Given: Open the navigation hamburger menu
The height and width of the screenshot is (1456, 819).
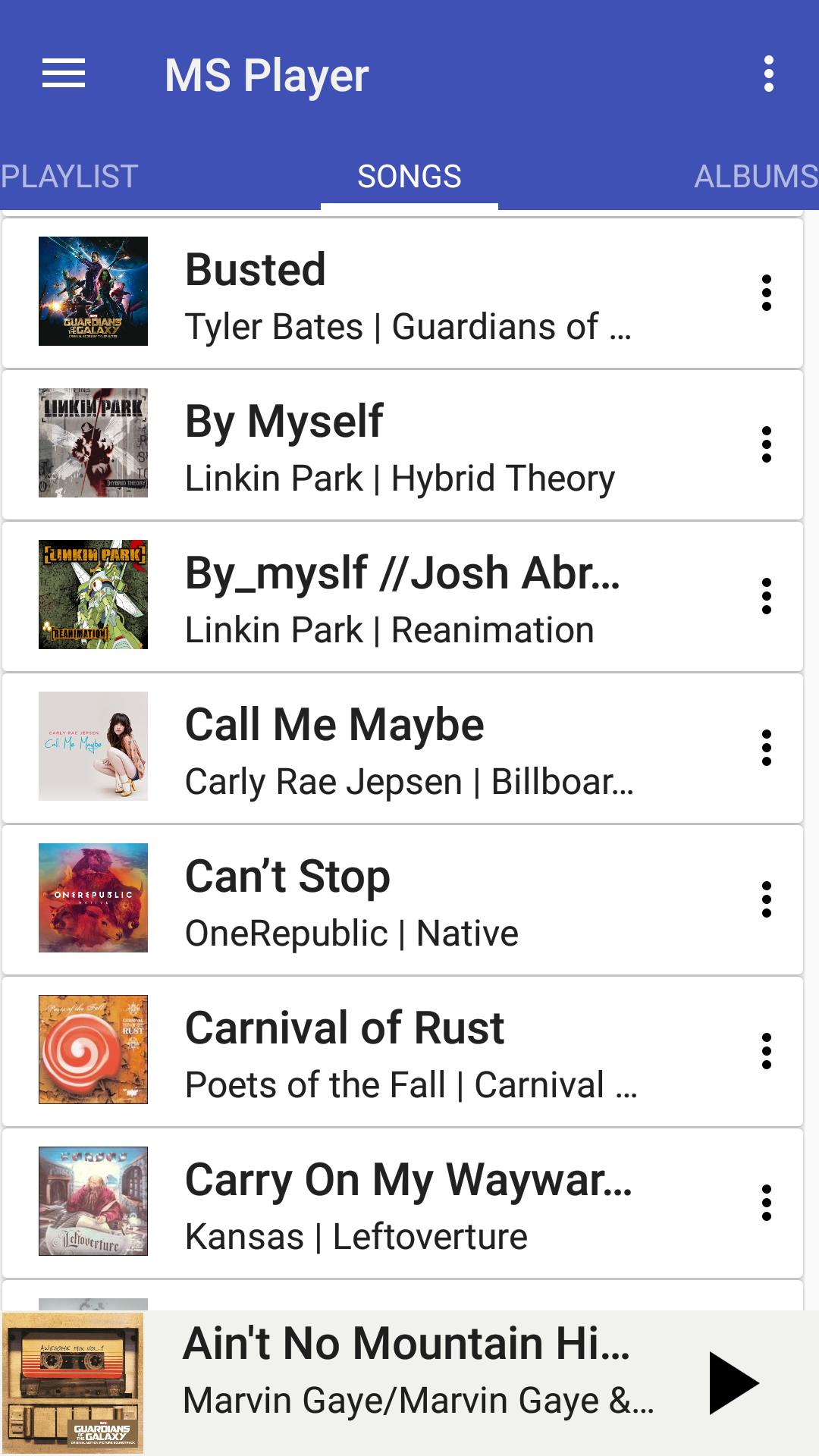Looking at the screenshot, I should click(x=64, y=74).
